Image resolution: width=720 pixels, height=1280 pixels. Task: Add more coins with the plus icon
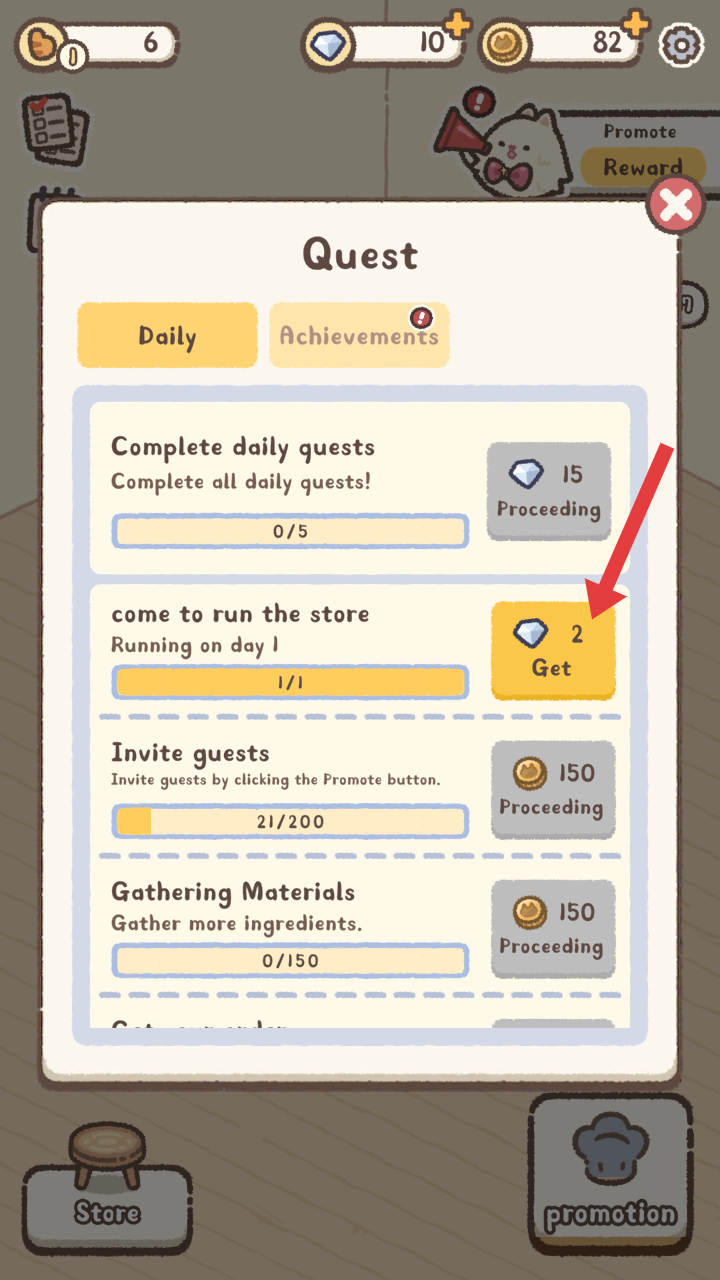click(x=636, y=24)
